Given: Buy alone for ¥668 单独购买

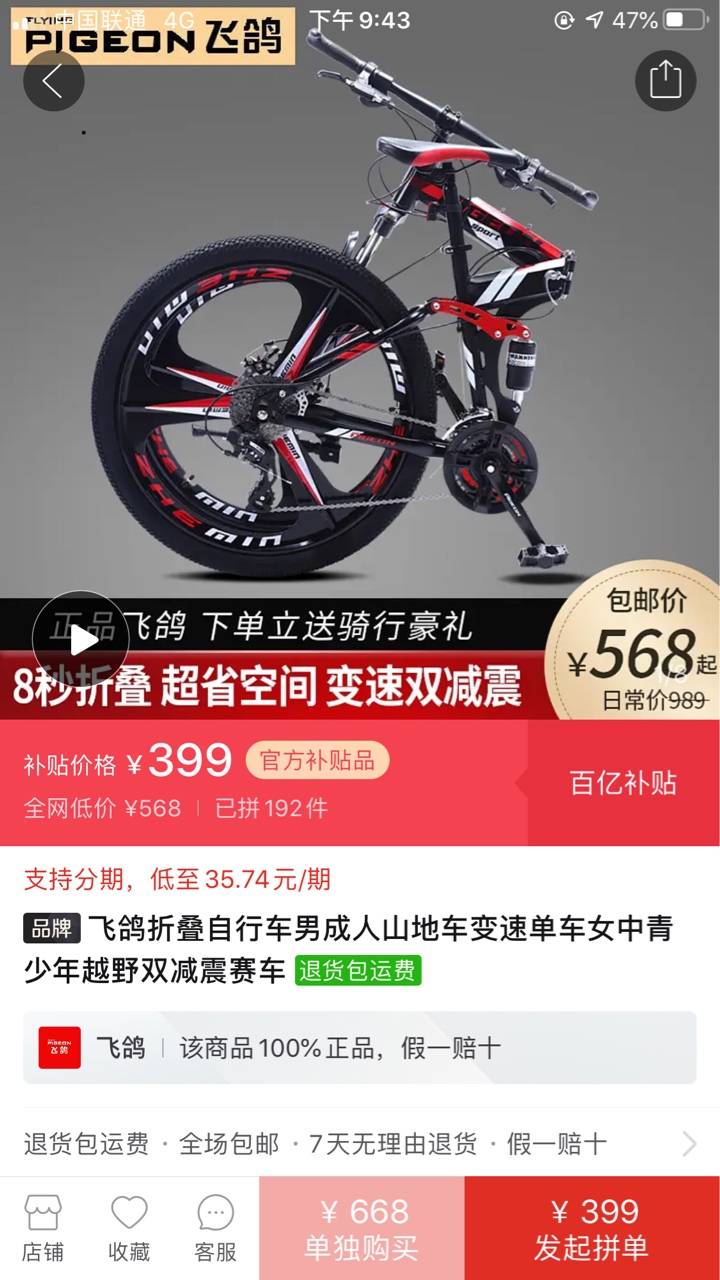Looking at the screenshot, I should (x=361, y=1228).
